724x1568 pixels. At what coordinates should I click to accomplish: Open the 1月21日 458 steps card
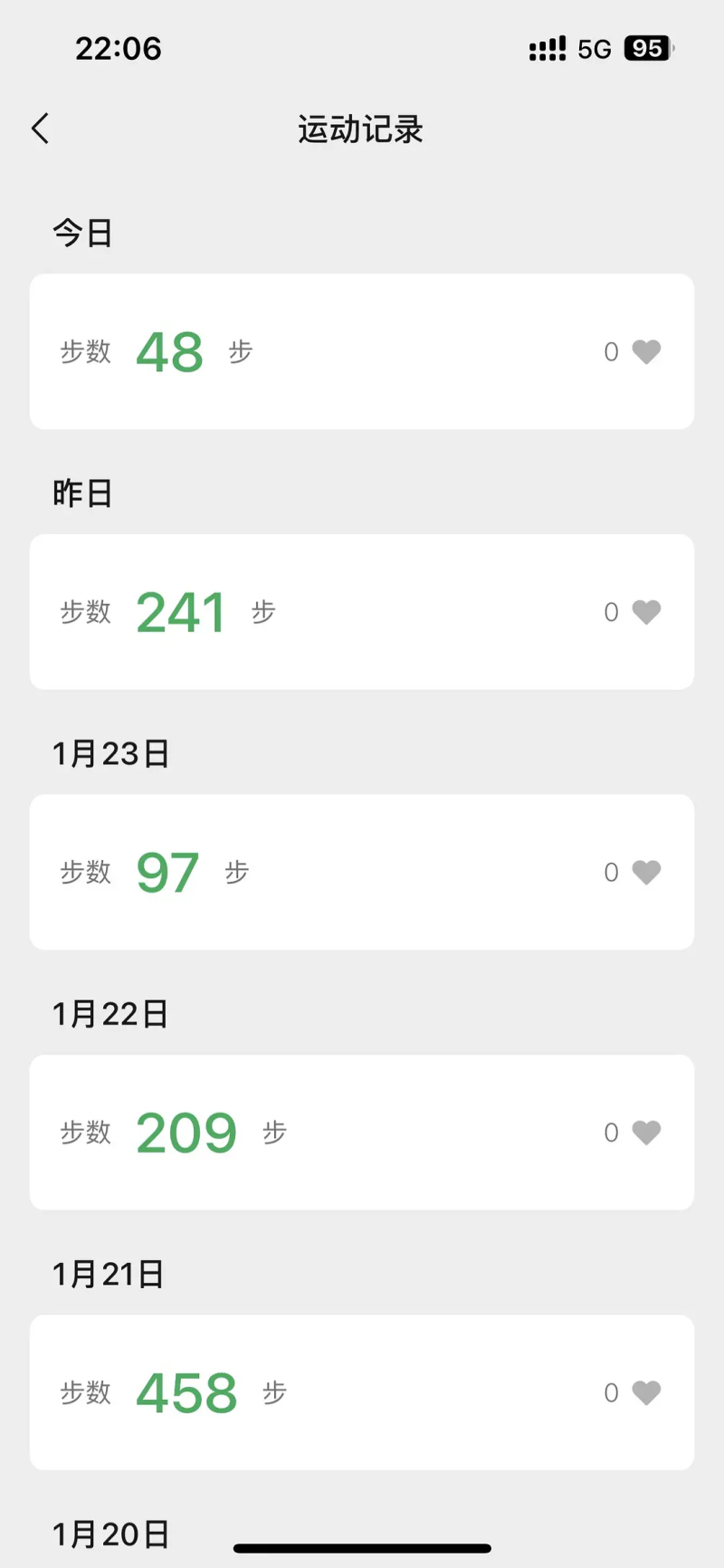[x=362, y=1392]
